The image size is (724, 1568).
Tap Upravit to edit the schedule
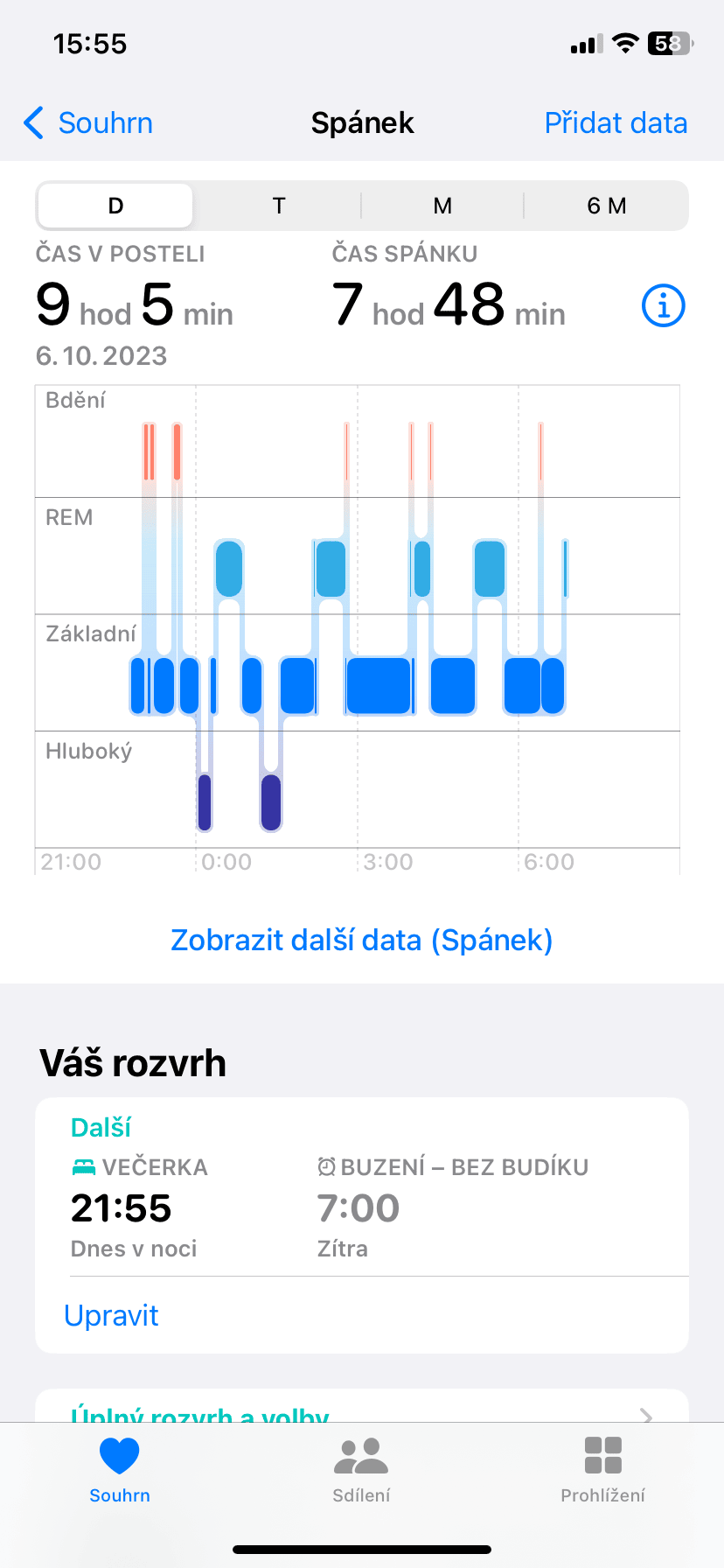click(x=111, y=1315)
